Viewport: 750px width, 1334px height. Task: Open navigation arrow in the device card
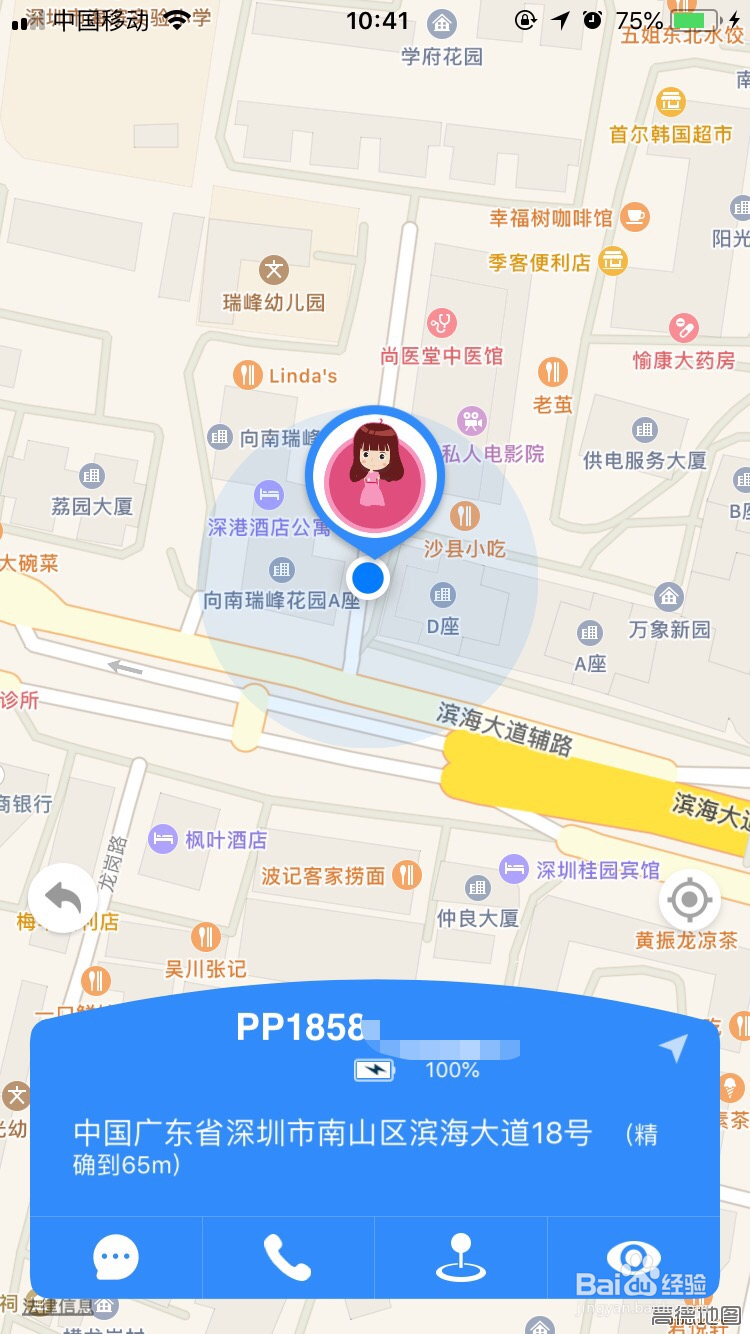click(x=674, y=1048)
